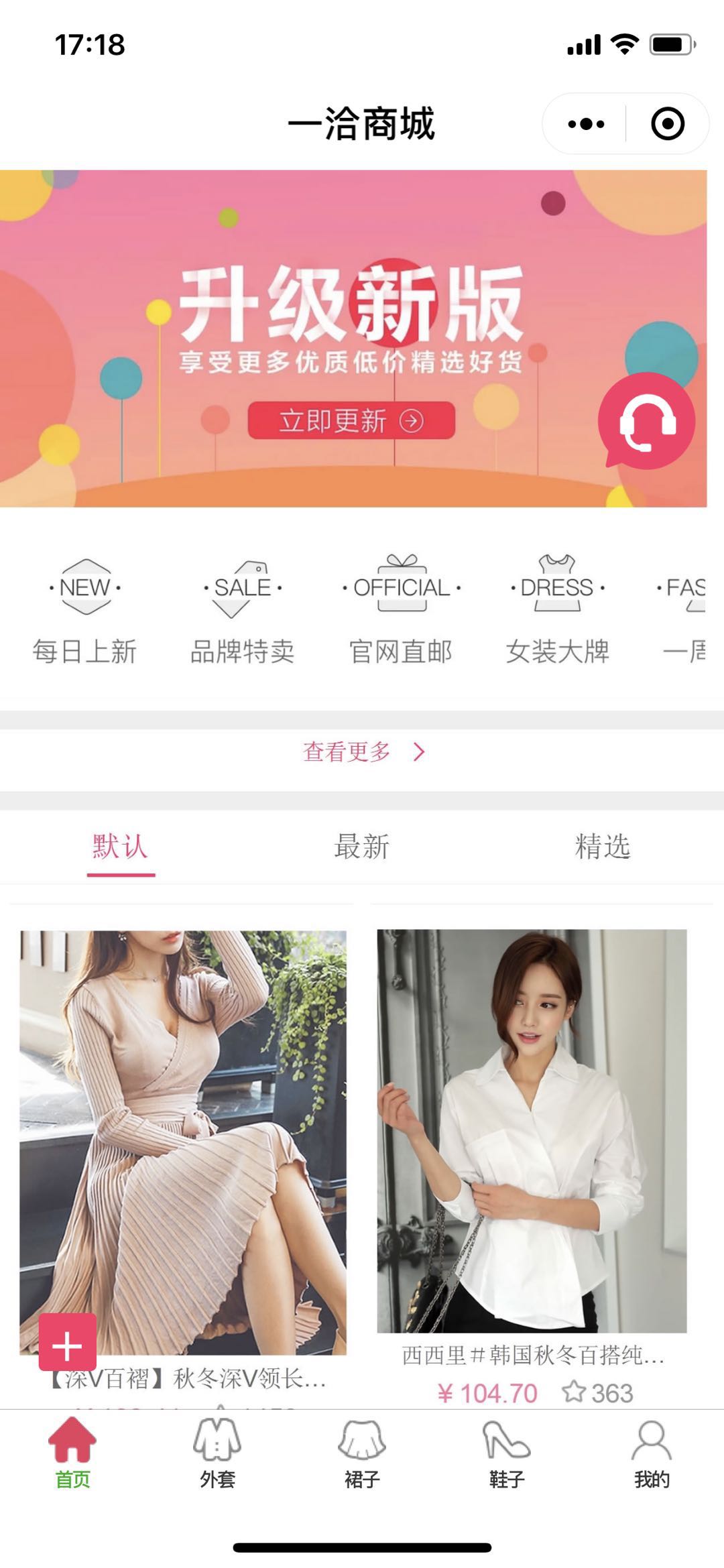
Task: Contact customer service via headset icon
Action: pos(646,422)
